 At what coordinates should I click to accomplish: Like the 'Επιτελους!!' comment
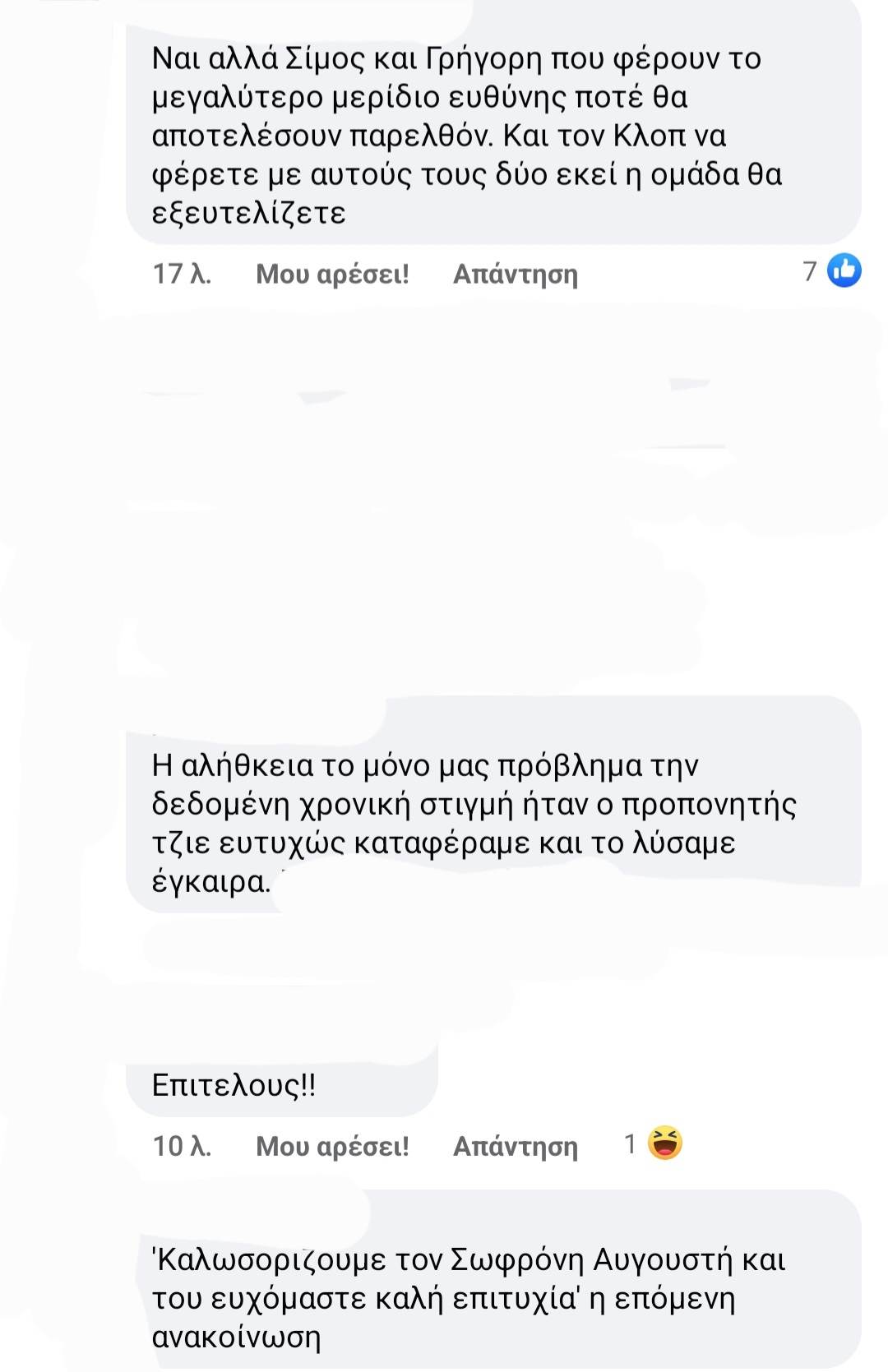[x=332, y=1146]
